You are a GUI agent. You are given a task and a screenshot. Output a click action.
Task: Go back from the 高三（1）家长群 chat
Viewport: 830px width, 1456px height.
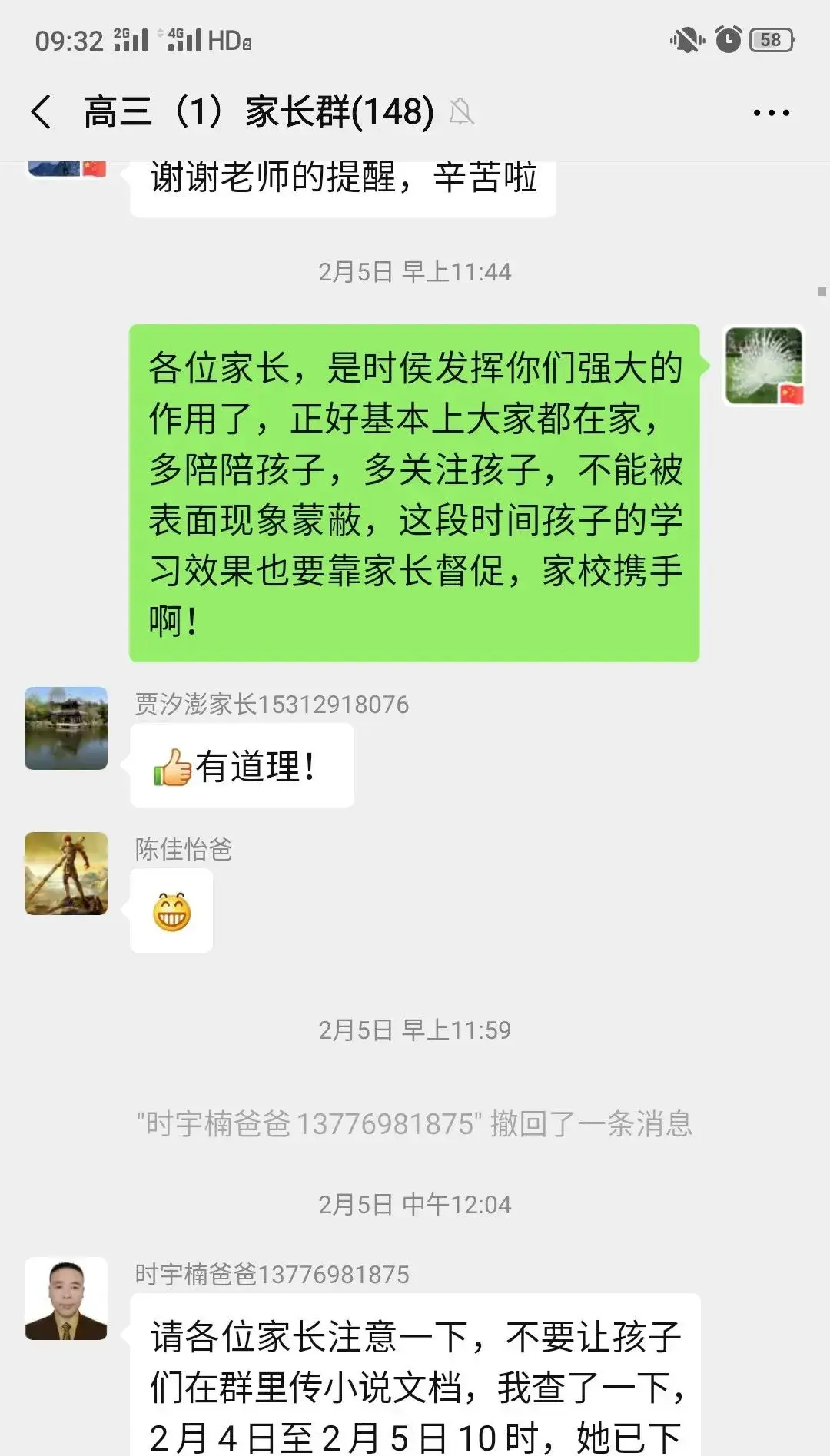[42, 112]
